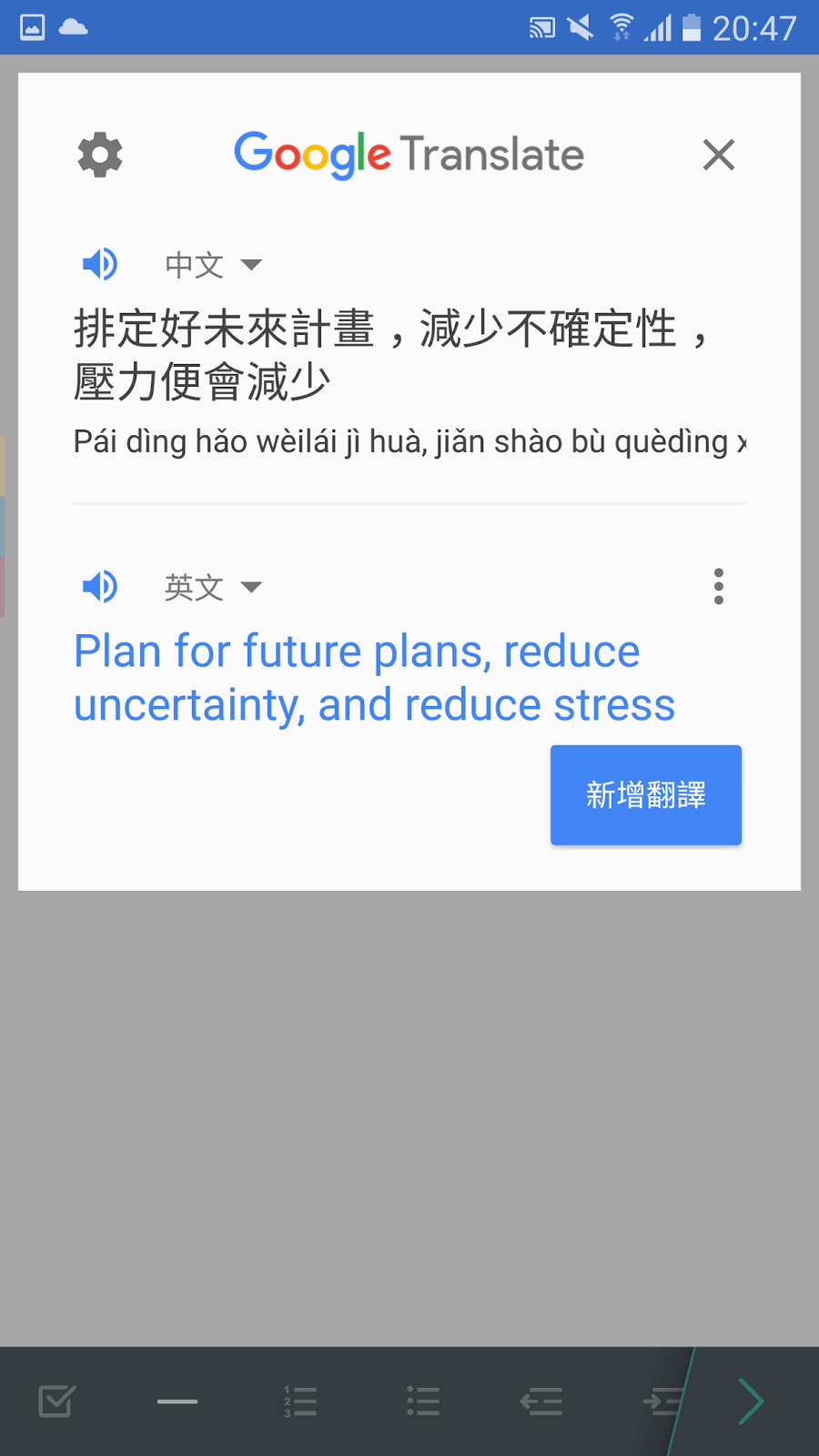Close the Google Translate popup
819x1456 pixels.
[718, 155]
